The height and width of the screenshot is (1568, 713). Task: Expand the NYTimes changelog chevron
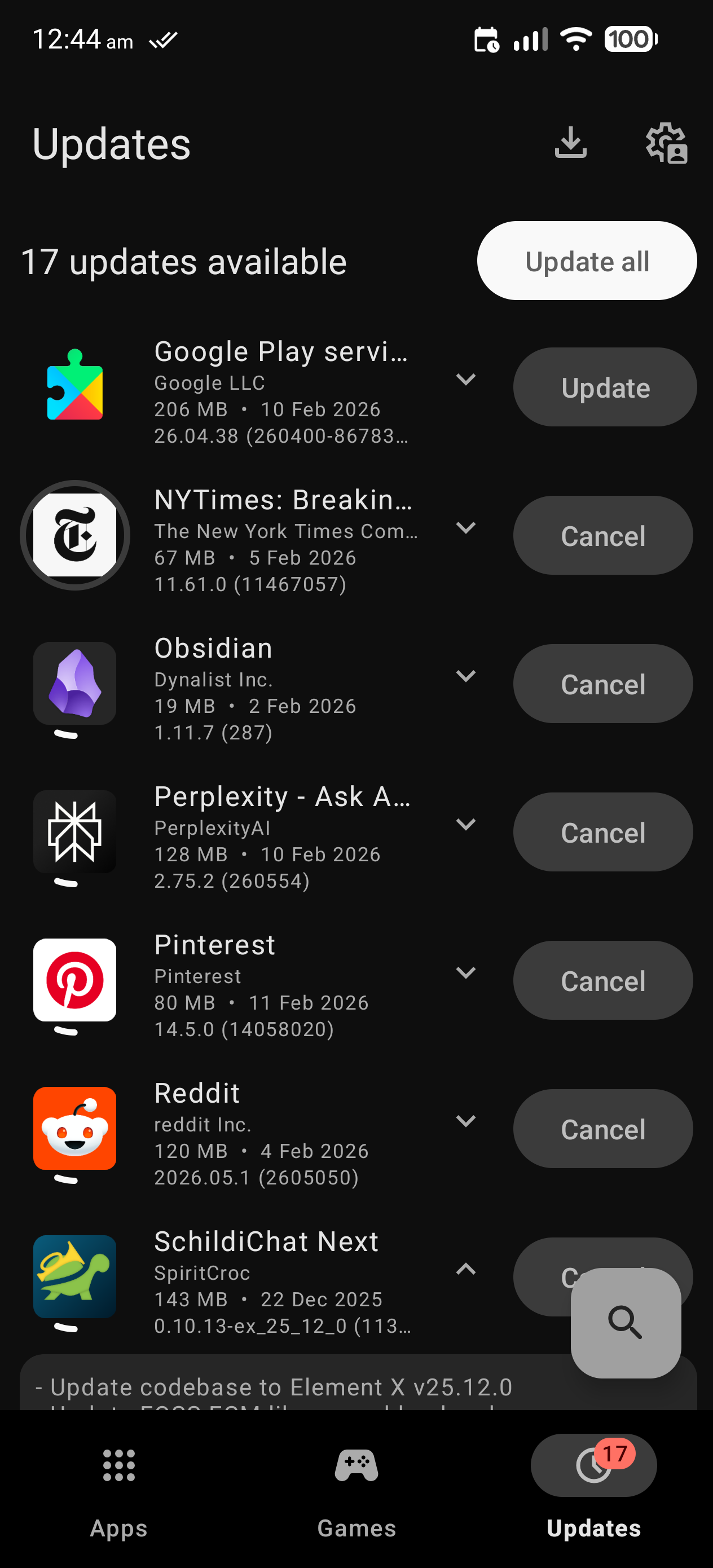tap(466, 528)
